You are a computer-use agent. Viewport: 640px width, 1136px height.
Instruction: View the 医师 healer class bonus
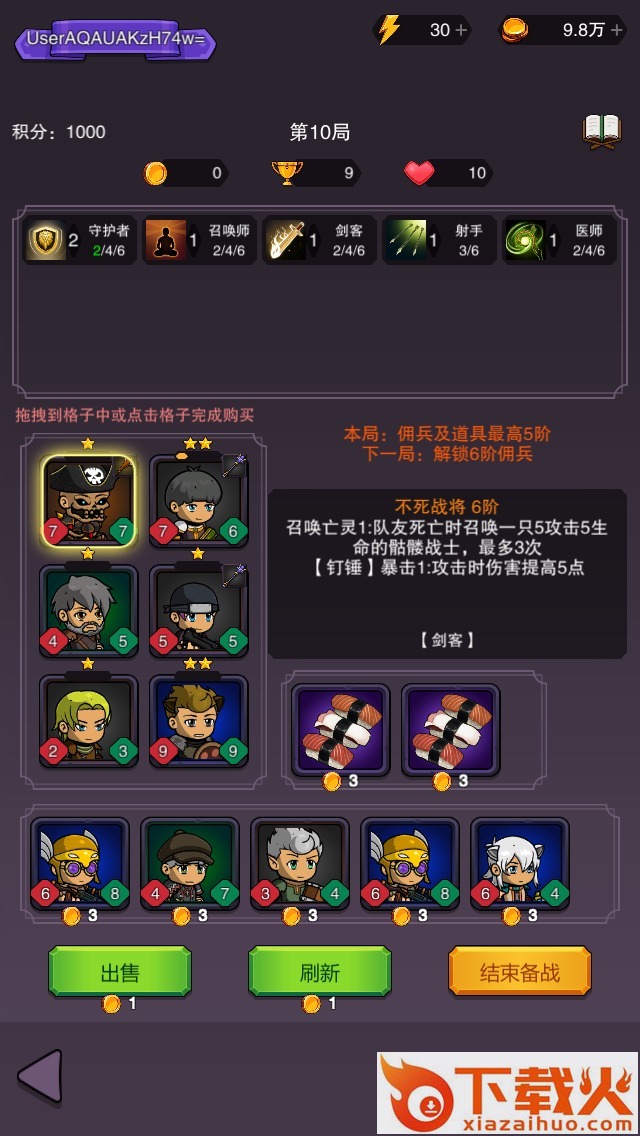coord(560,241)
